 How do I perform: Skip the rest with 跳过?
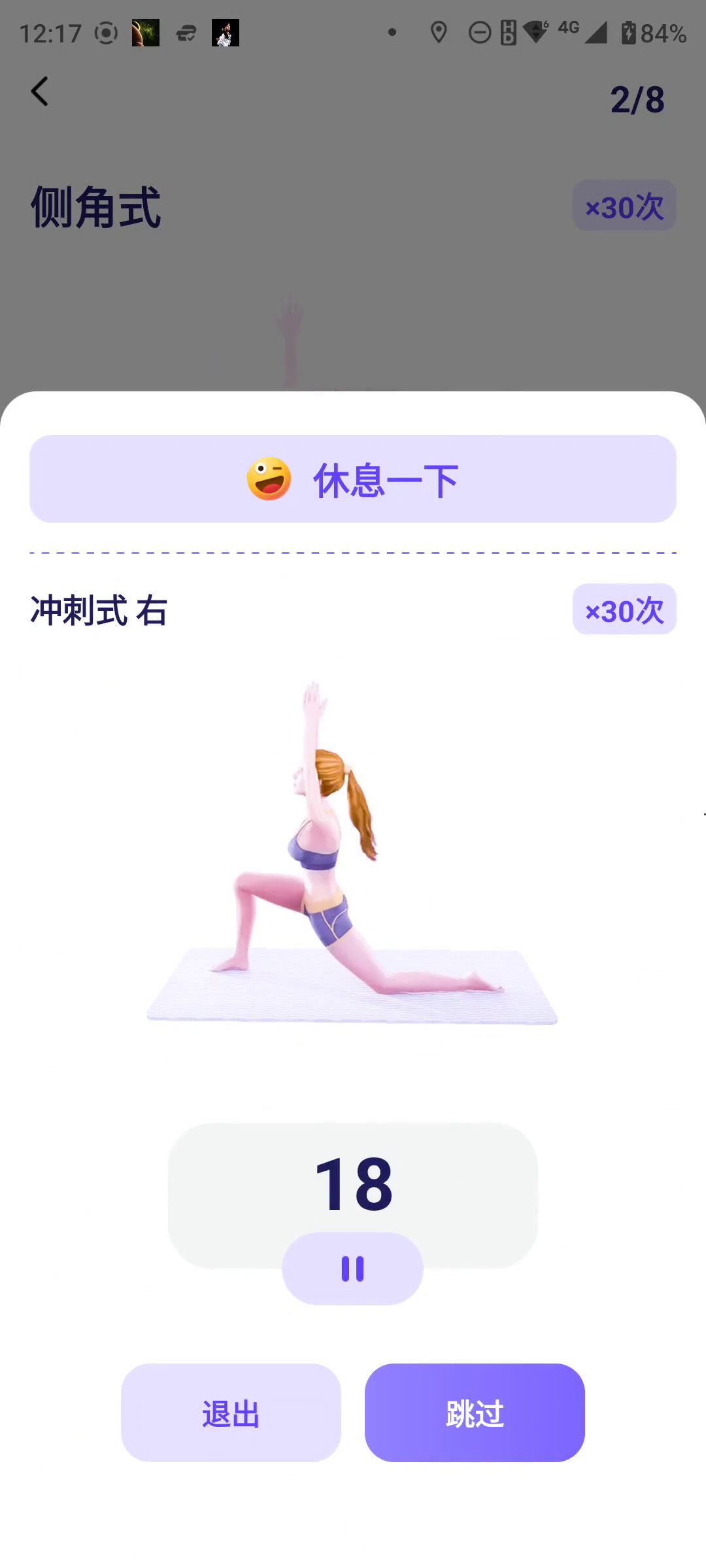click(x=475, y=1413)
